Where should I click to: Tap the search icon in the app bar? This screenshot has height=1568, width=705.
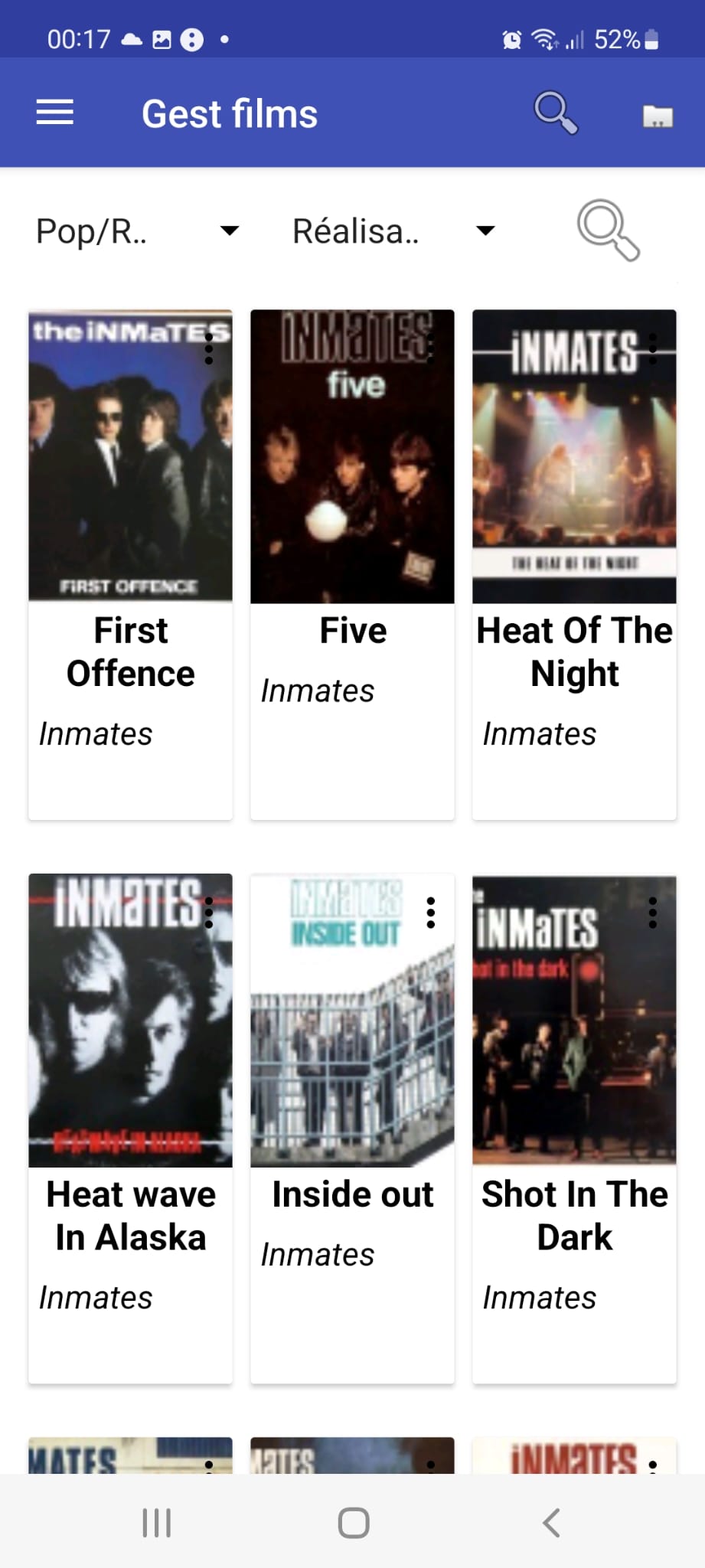(555, 113)
